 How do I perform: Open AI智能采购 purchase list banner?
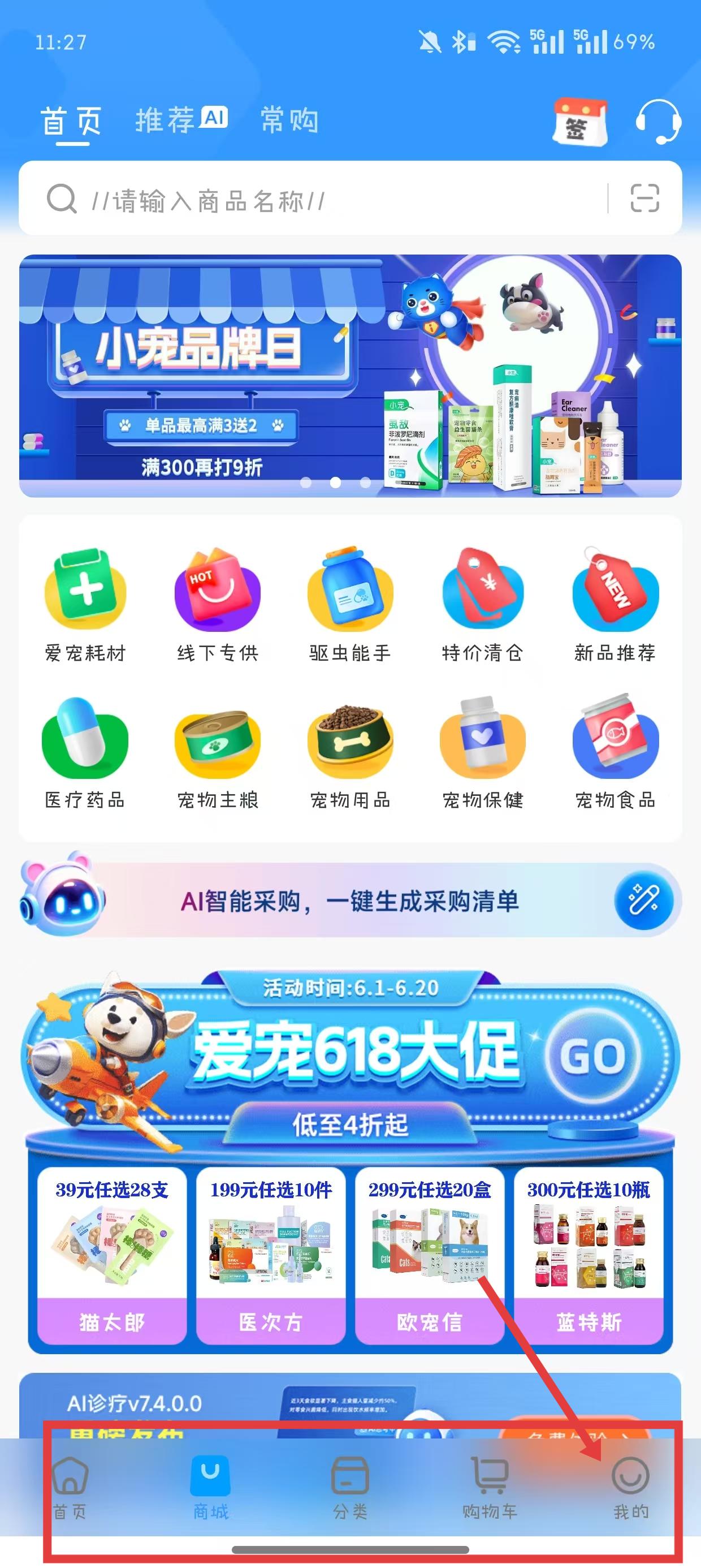coord(350,901)
